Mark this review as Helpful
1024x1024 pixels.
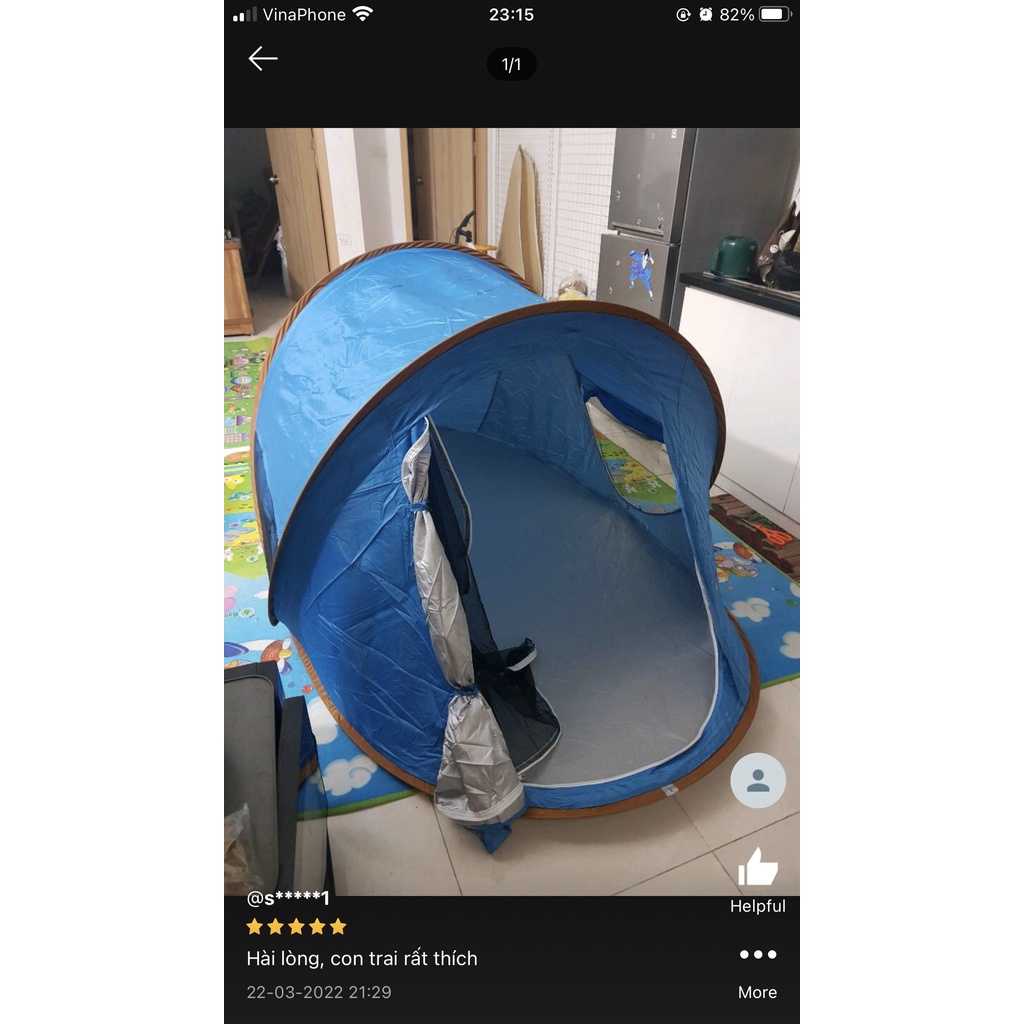click(x=758, y=868)
